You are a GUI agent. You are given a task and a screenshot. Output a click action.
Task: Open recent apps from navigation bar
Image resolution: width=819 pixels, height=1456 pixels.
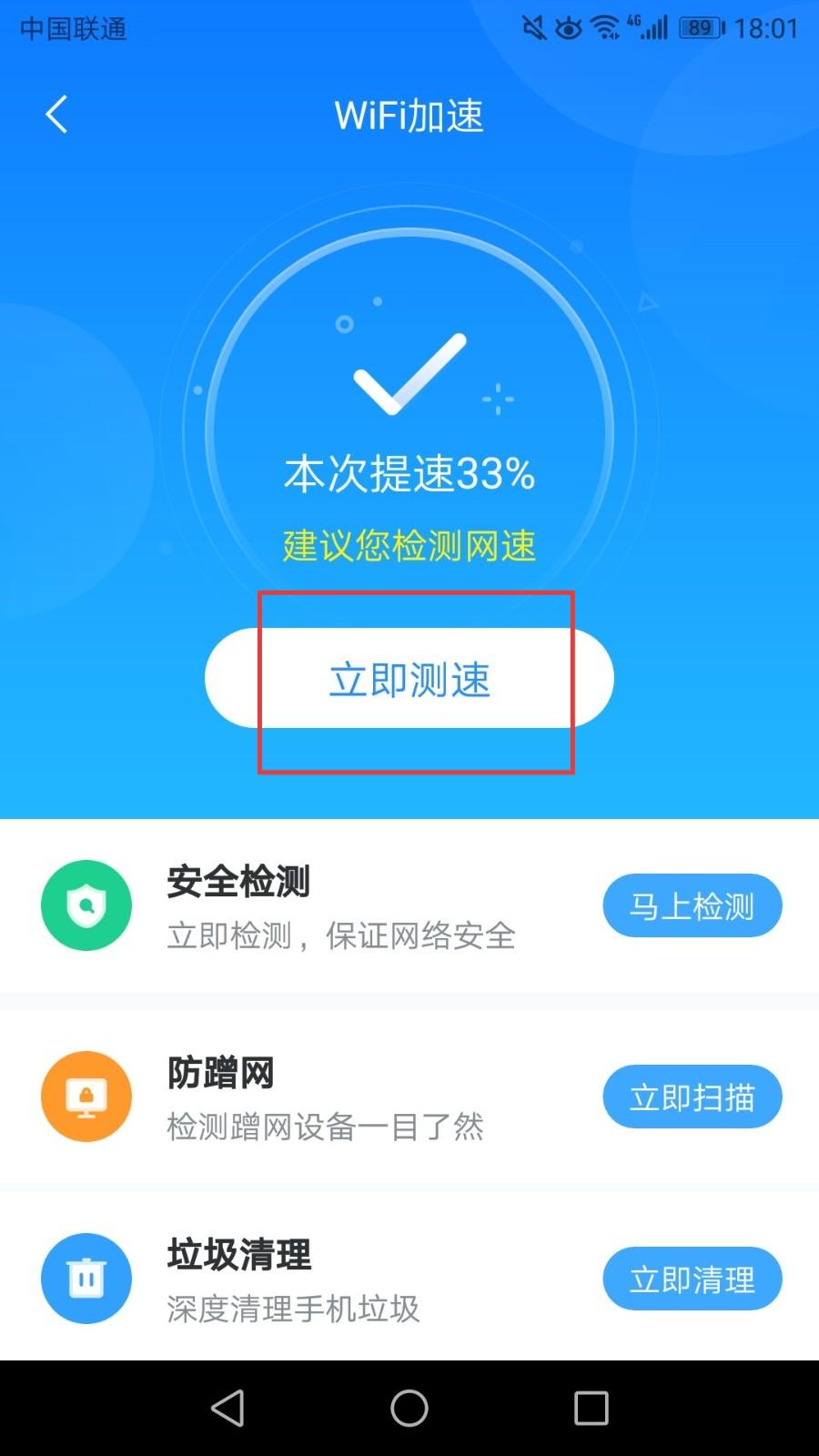pos(591,1409)
